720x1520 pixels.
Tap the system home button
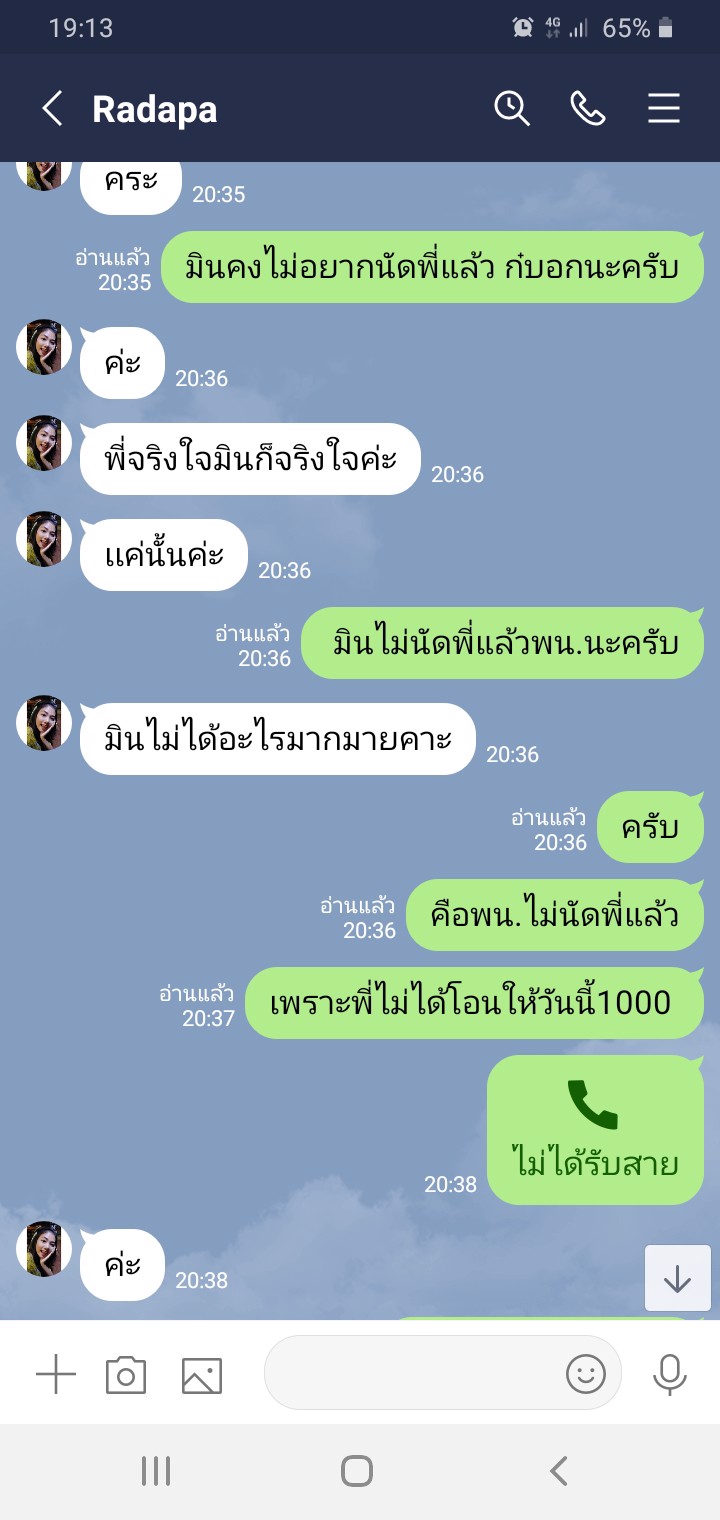pyautogui.click(x=357, y=1470)
